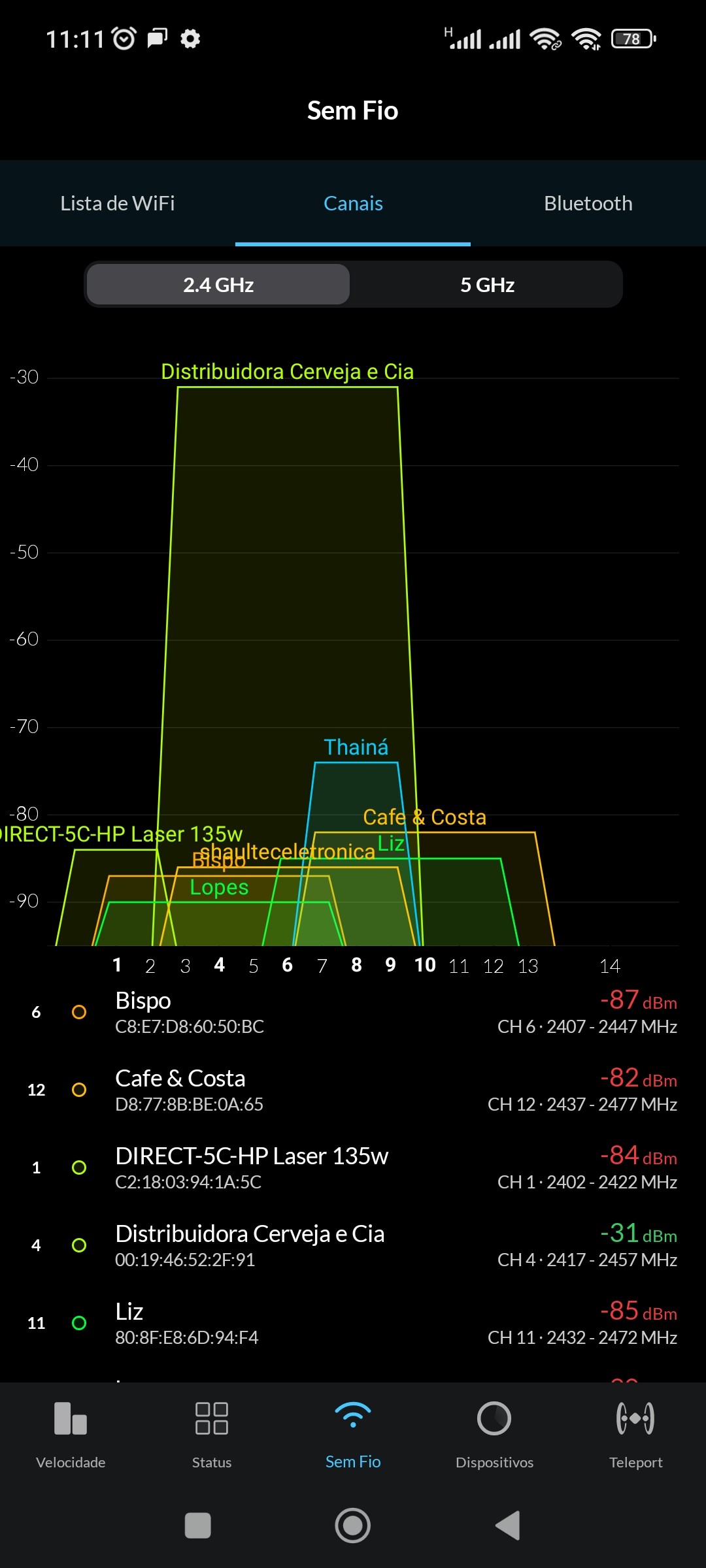This screenshot has width=706, height=1568.
Task: Tap the DIRECT-5C-HP Laser 135w row
Action: tap(353, 1168)
